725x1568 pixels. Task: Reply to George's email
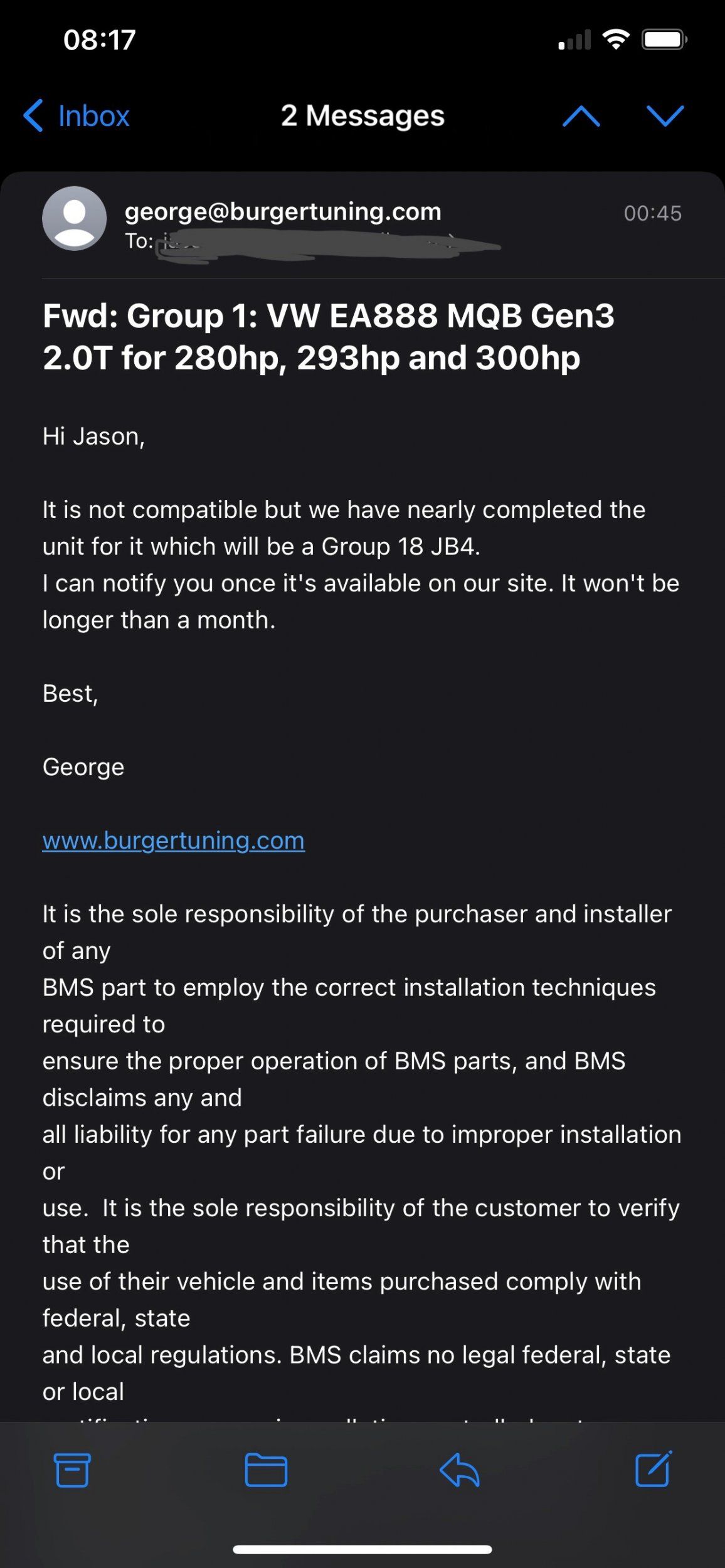(x=460, y=1470)
